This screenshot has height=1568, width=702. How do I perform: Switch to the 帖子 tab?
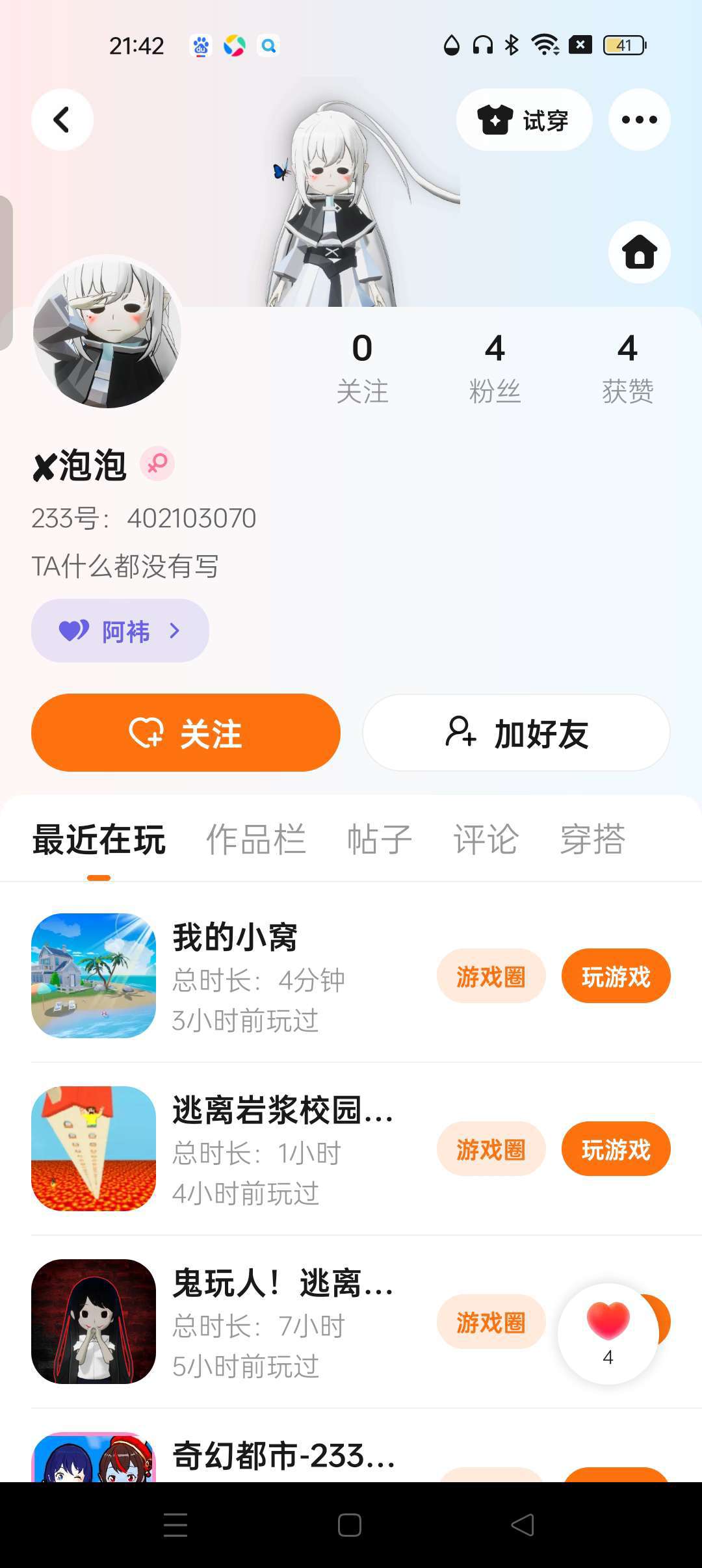pyautogui.click(x=380, y=839)
